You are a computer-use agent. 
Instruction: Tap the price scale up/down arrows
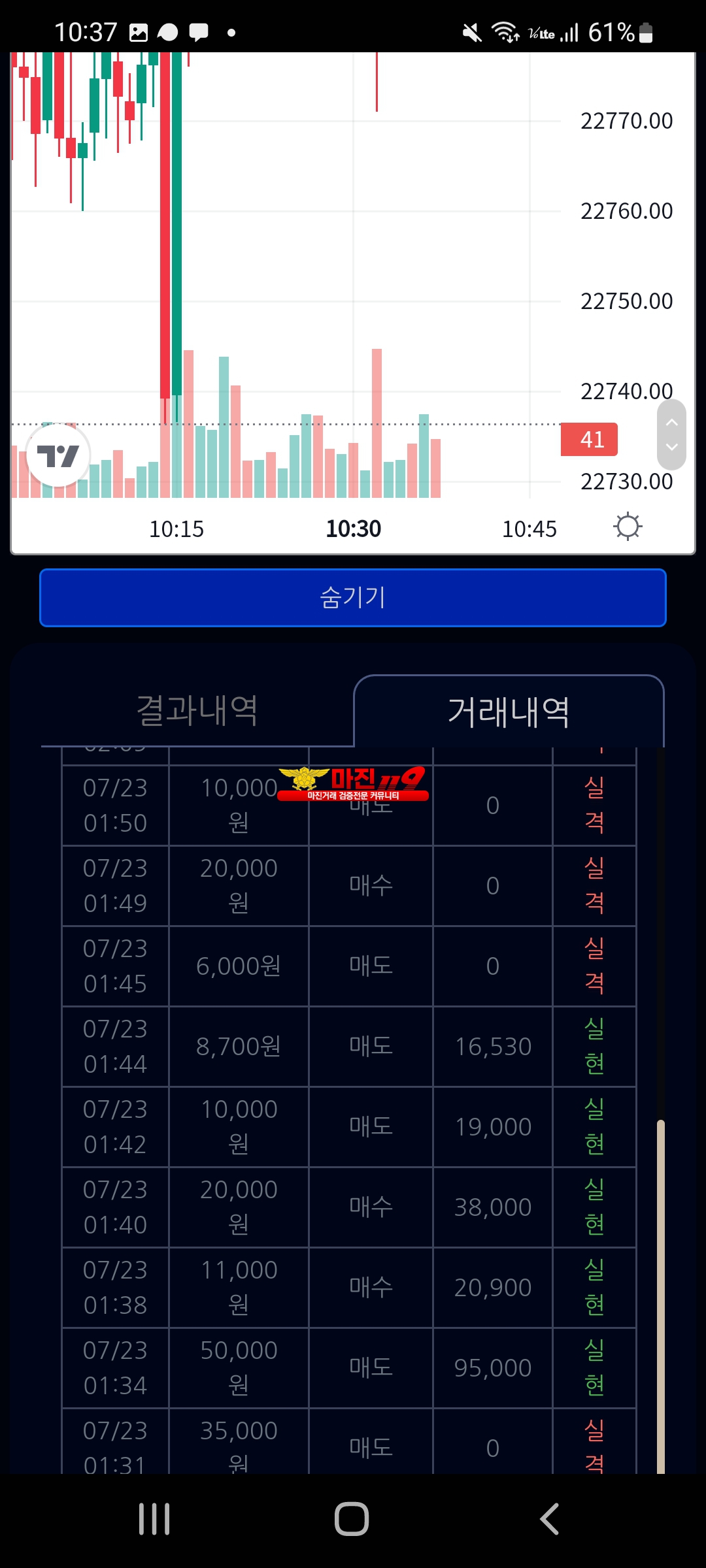pyautogui.click(x=671, y=435)
